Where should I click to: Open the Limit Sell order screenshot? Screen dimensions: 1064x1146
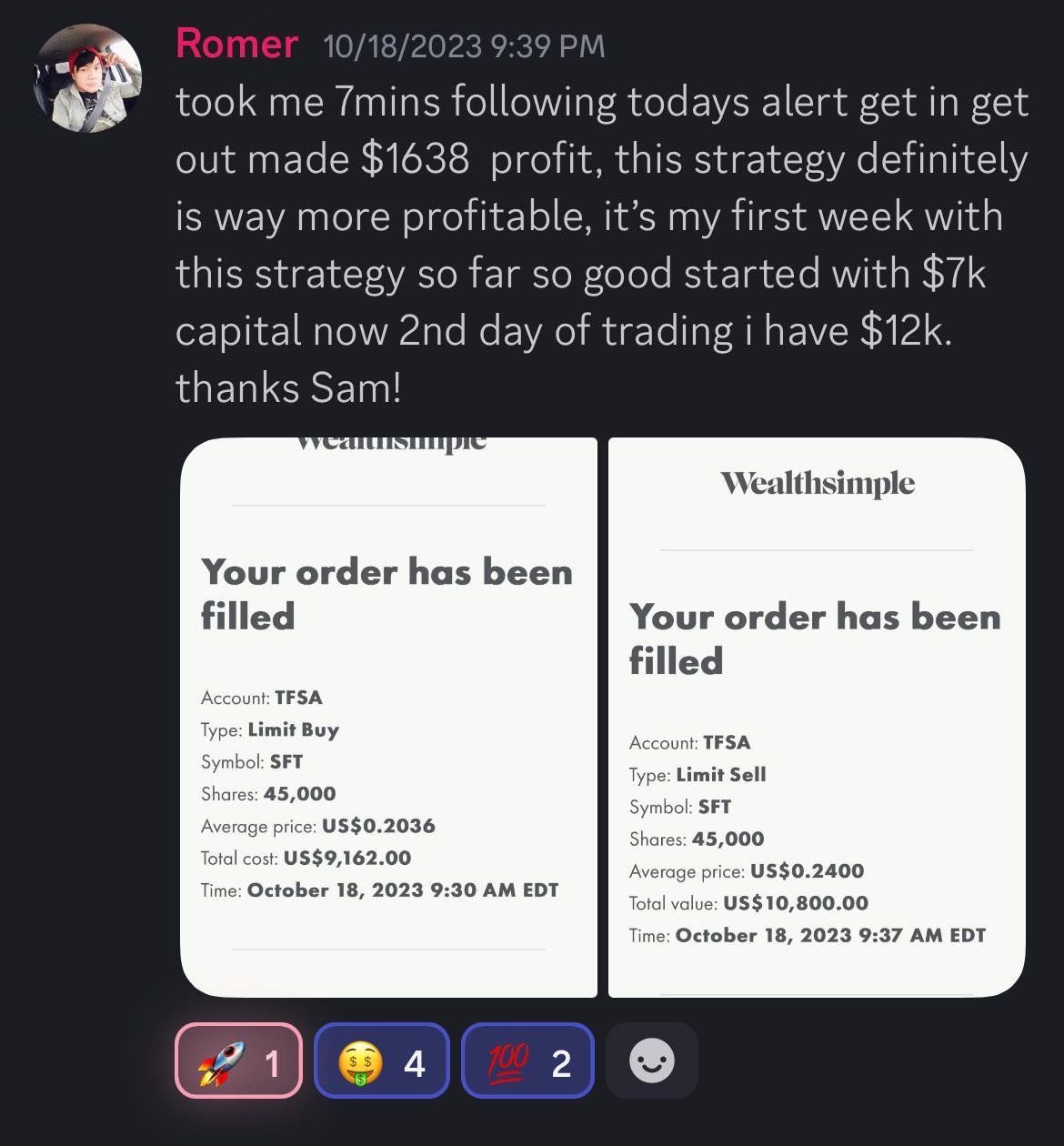816,719
